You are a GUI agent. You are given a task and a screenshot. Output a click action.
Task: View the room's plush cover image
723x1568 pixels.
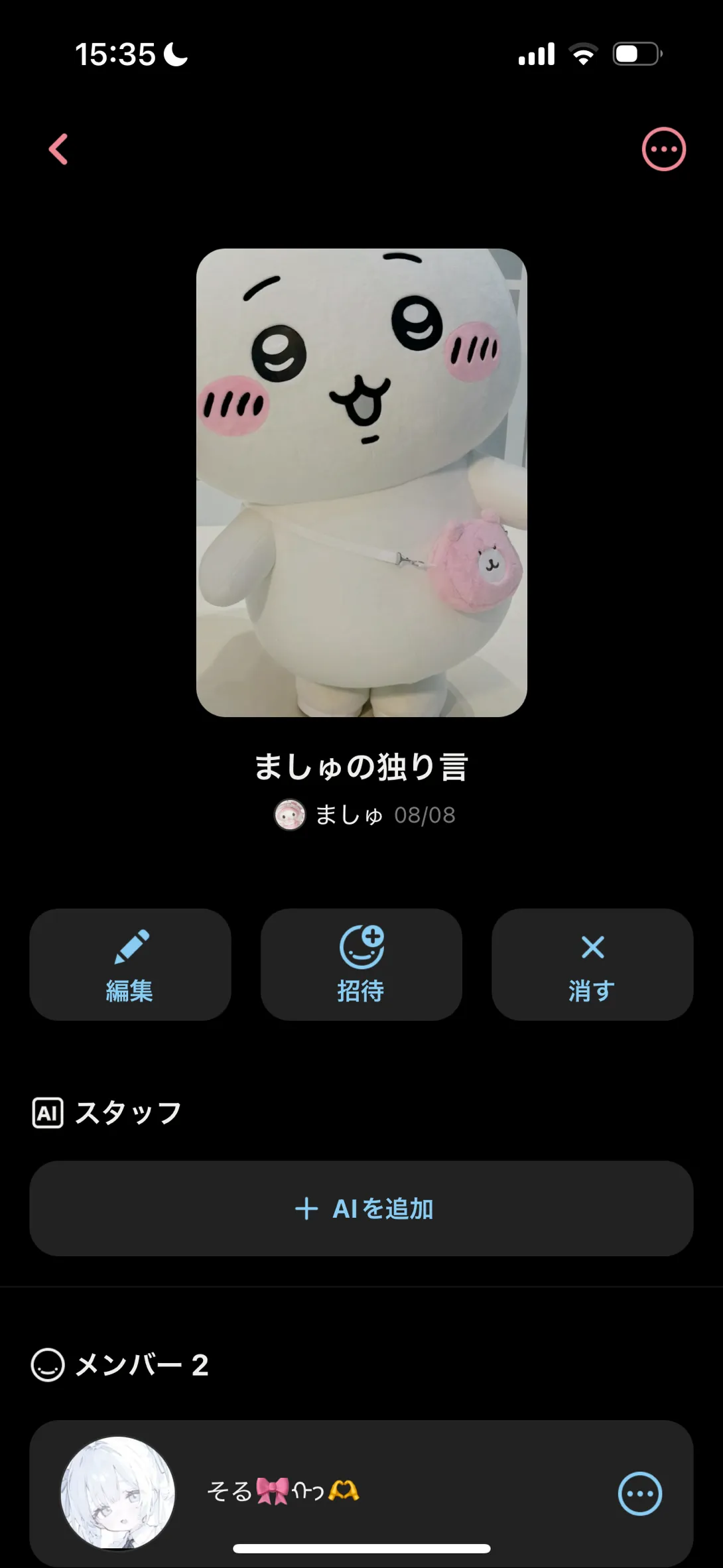(x=361, y=482)
